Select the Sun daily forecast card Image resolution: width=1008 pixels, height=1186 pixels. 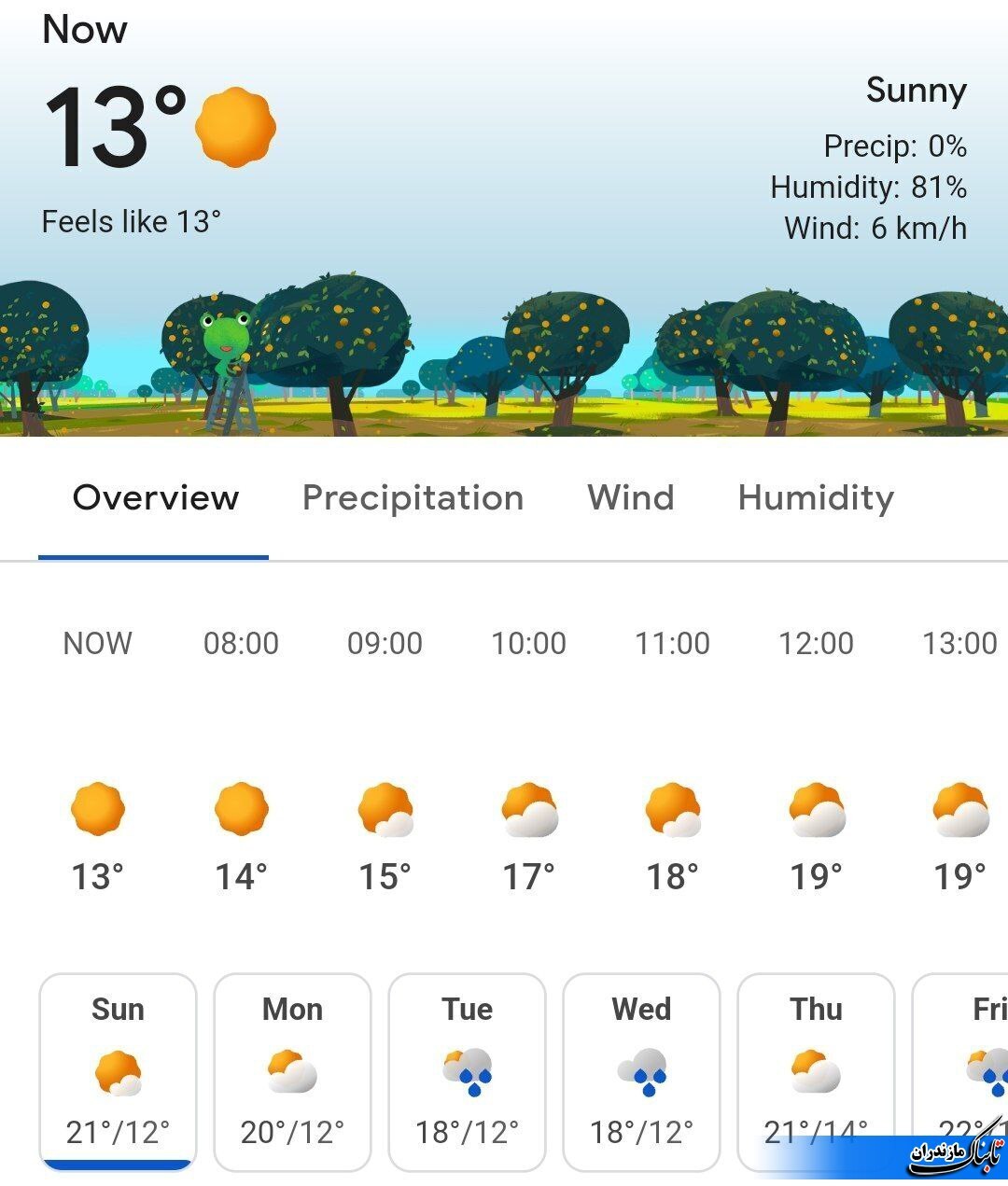(118, 1071)
